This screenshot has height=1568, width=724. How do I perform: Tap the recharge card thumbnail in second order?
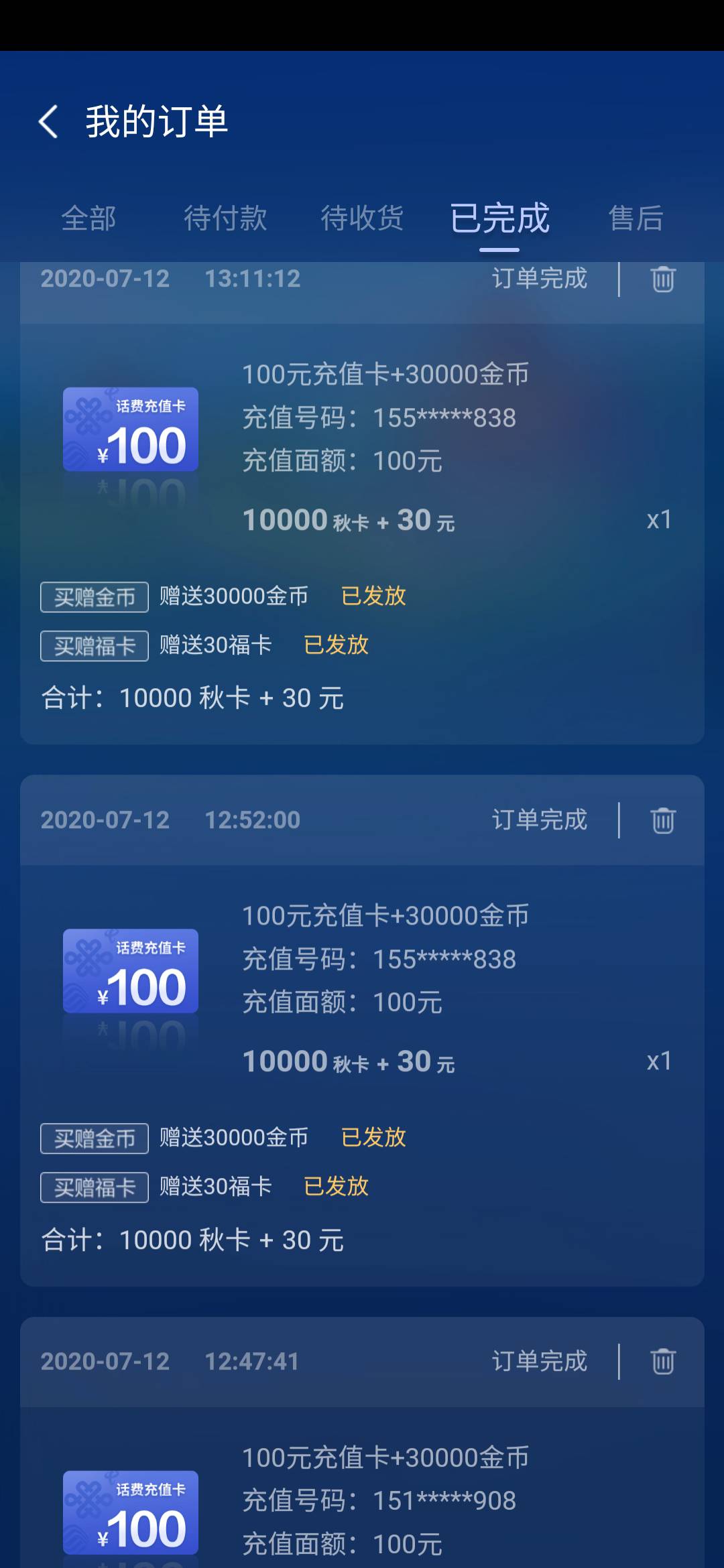click(x=129, y=970)
